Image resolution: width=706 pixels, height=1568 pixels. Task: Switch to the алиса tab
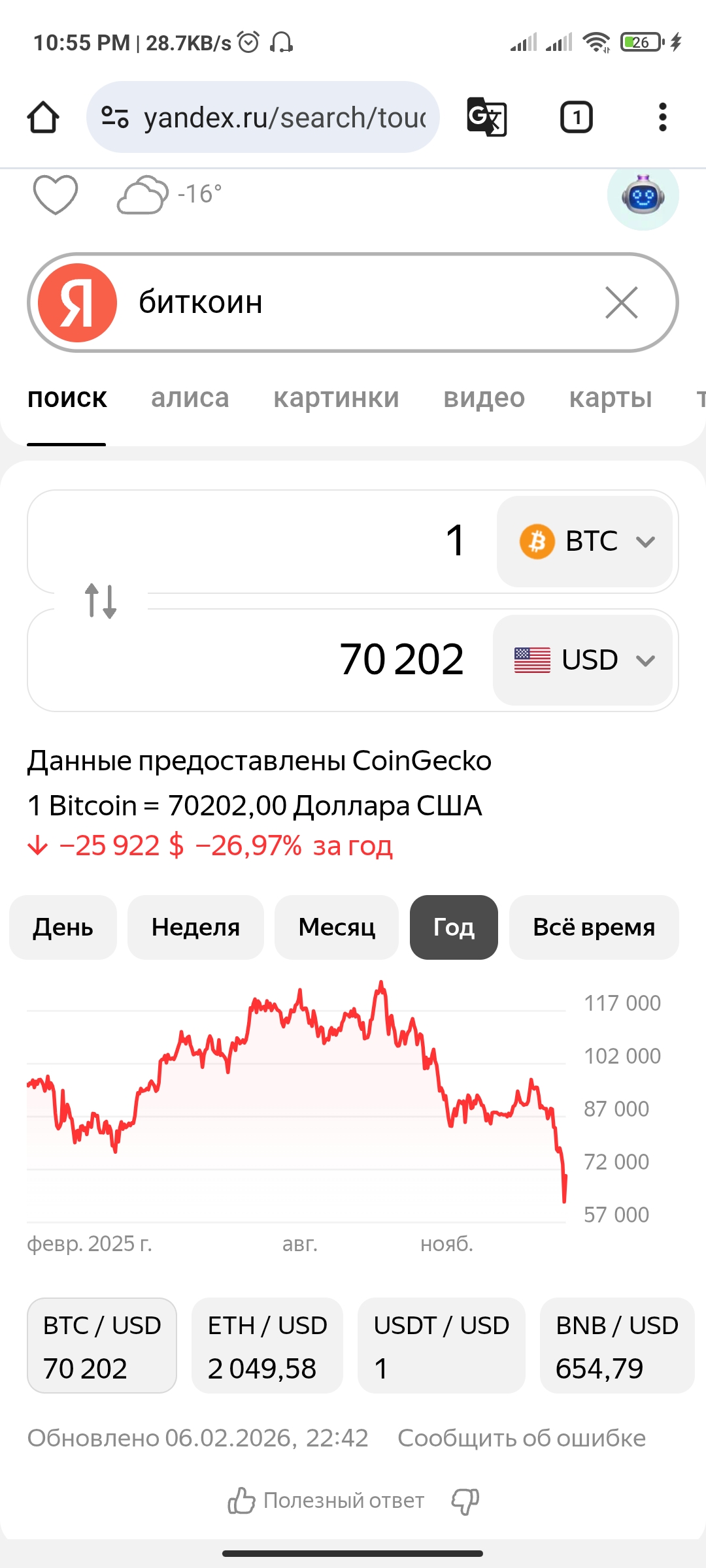click(x=190, y=398)
